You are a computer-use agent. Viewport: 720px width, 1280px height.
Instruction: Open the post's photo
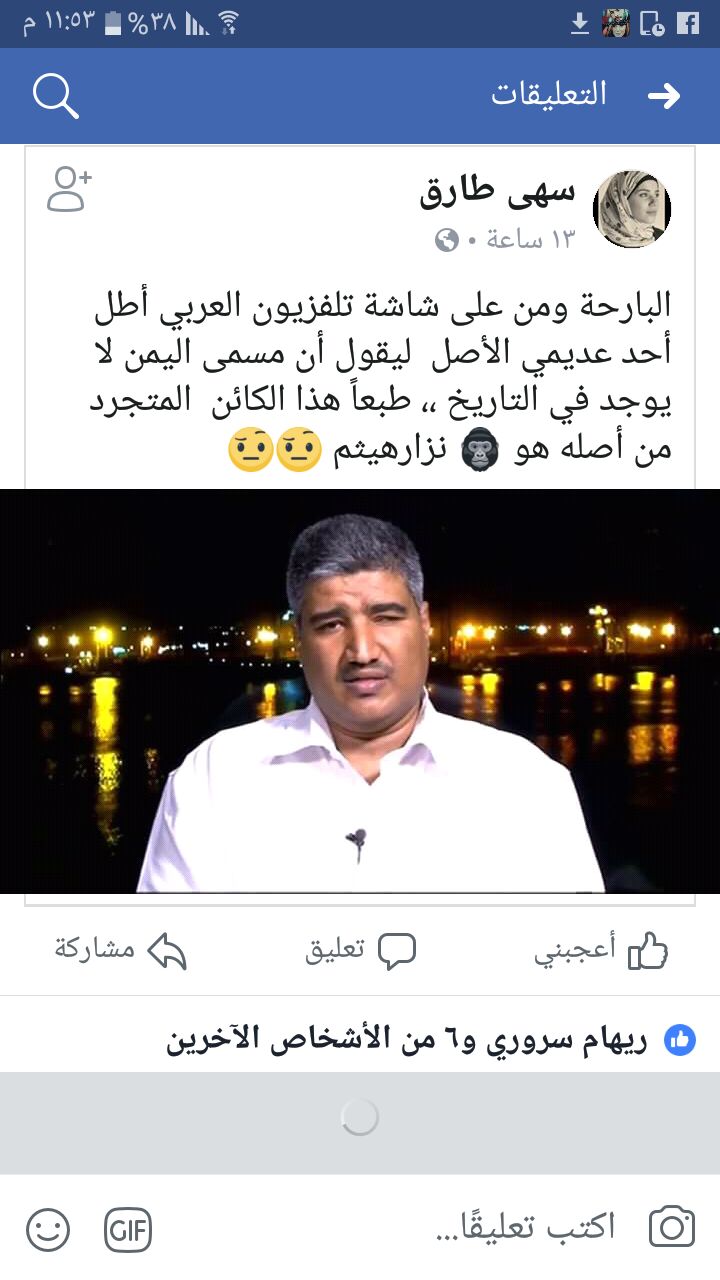(360, 692)
